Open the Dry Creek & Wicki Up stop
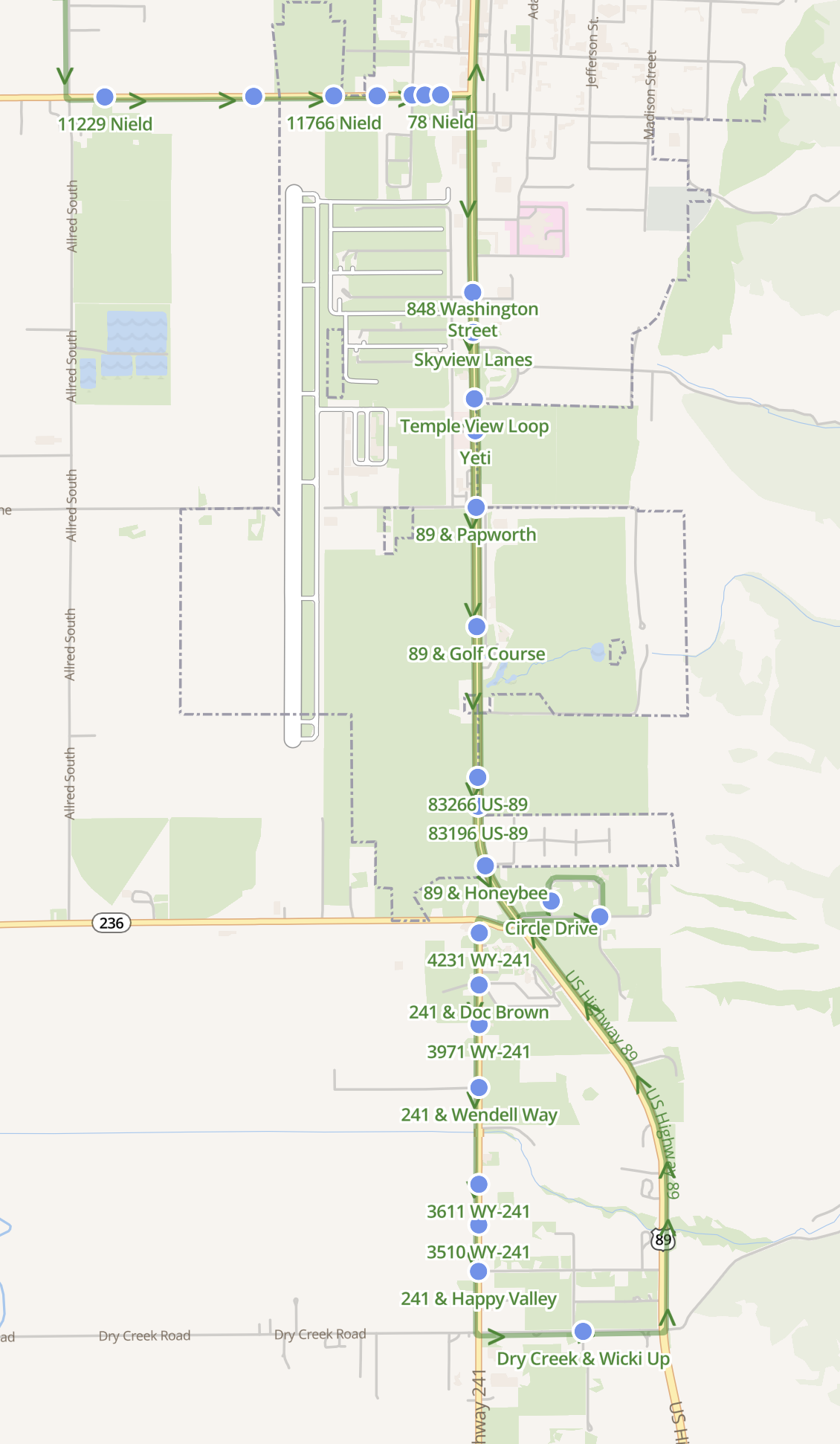The width and height of the screenshot is (840, 1444). click(x=584, y=1331)
